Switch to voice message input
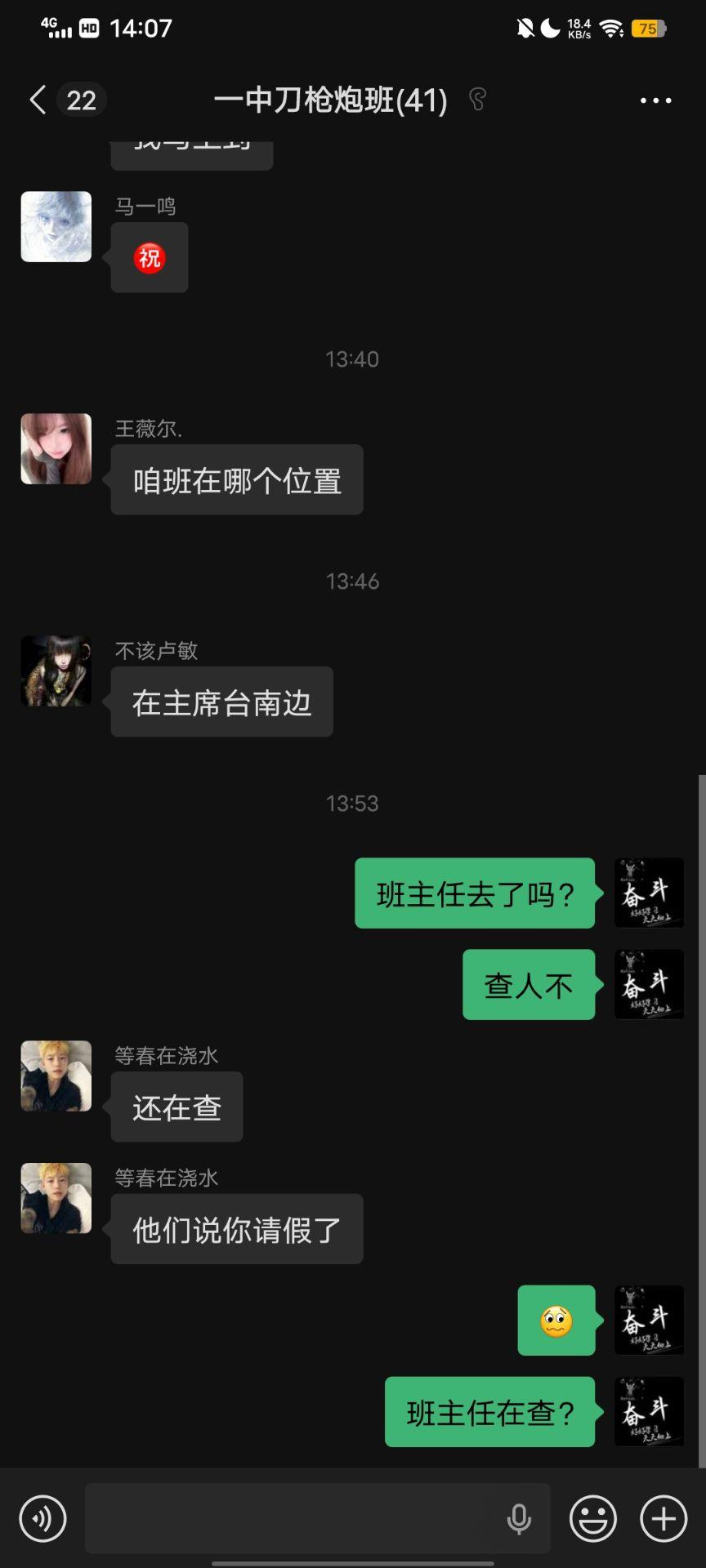The image size is (706, 1568). click(42, 1518)
